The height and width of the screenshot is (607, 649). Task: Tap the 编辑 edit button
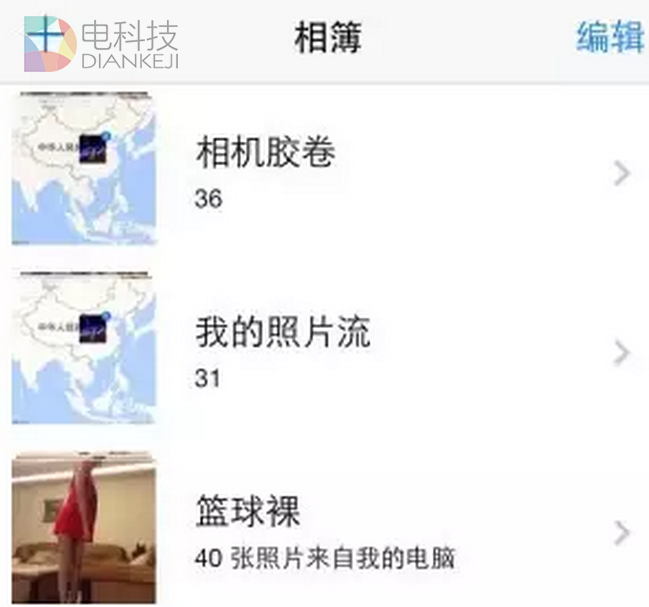click(x=608, y=38)
